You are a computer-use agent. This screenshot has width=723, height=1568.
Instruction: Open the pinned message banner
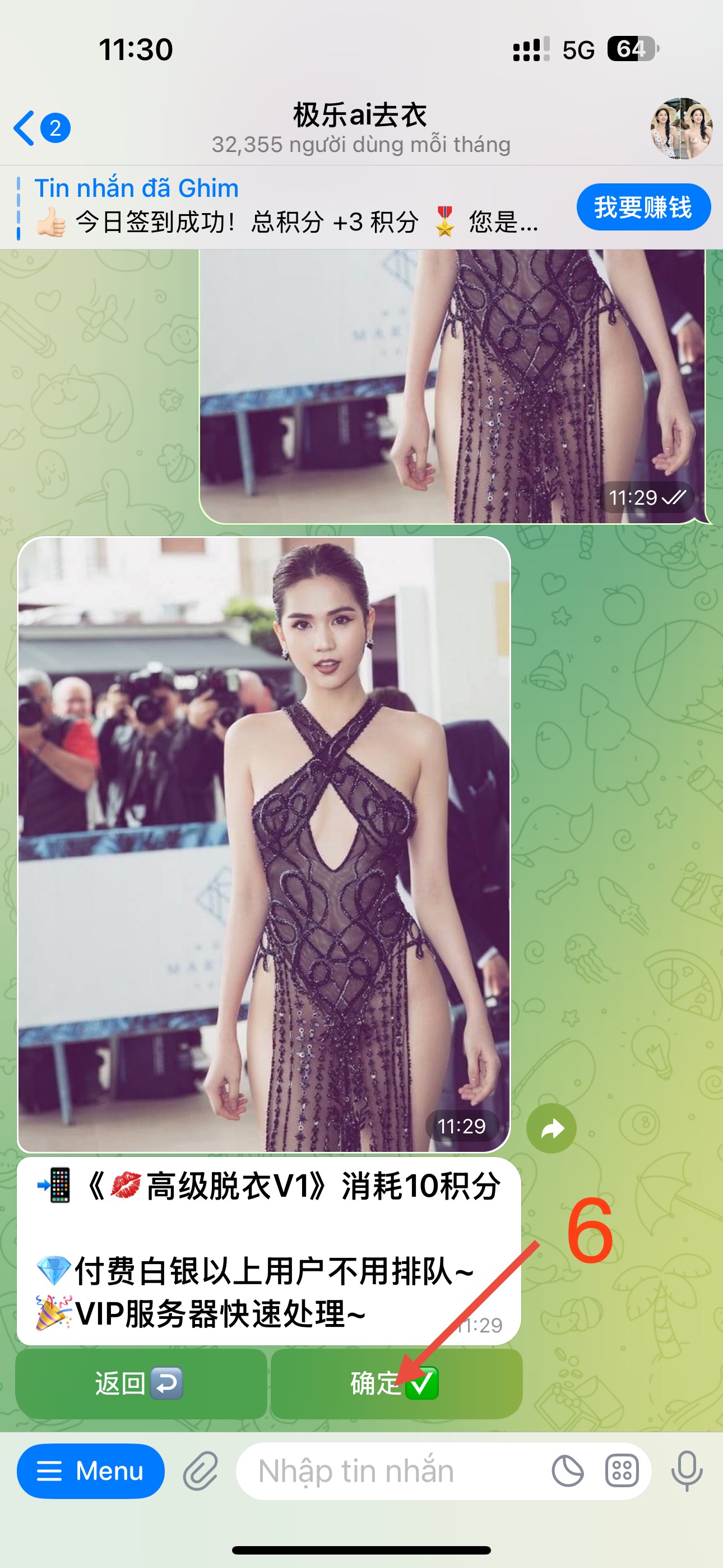(286, 207)
